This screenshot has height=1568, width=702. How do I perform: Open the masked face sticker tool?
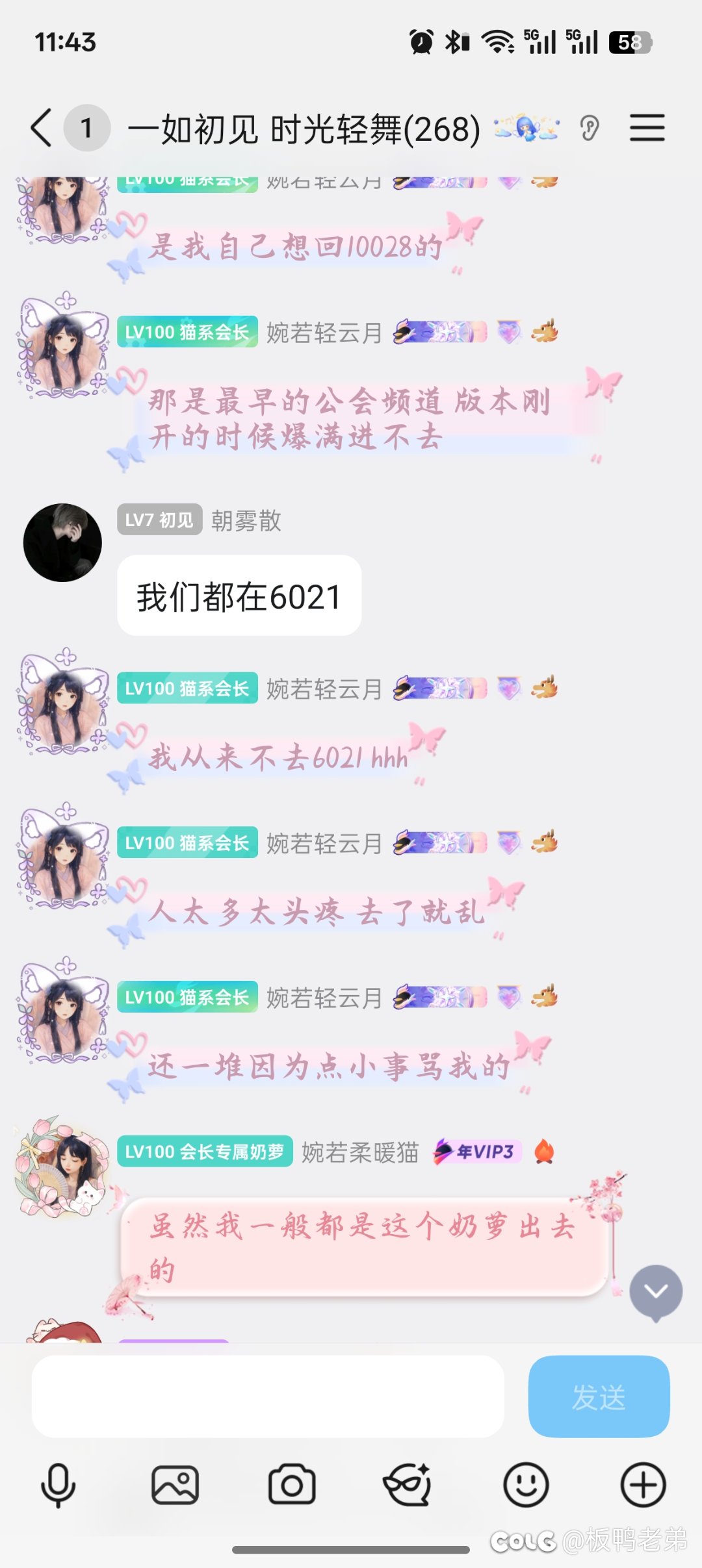[408, 1485]
